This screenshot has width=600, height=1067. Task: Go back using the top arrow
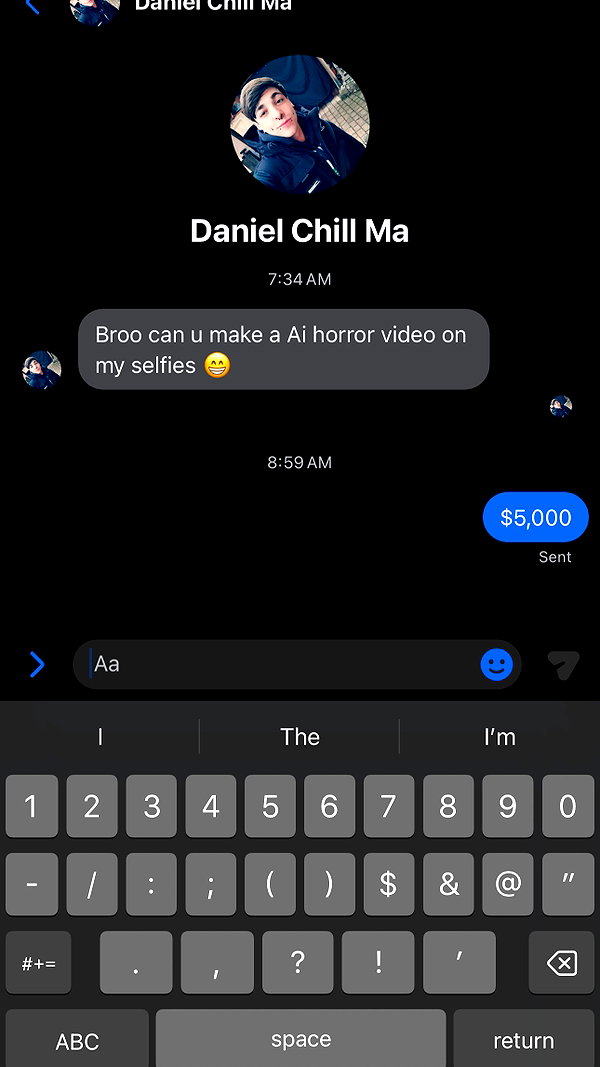32,6
